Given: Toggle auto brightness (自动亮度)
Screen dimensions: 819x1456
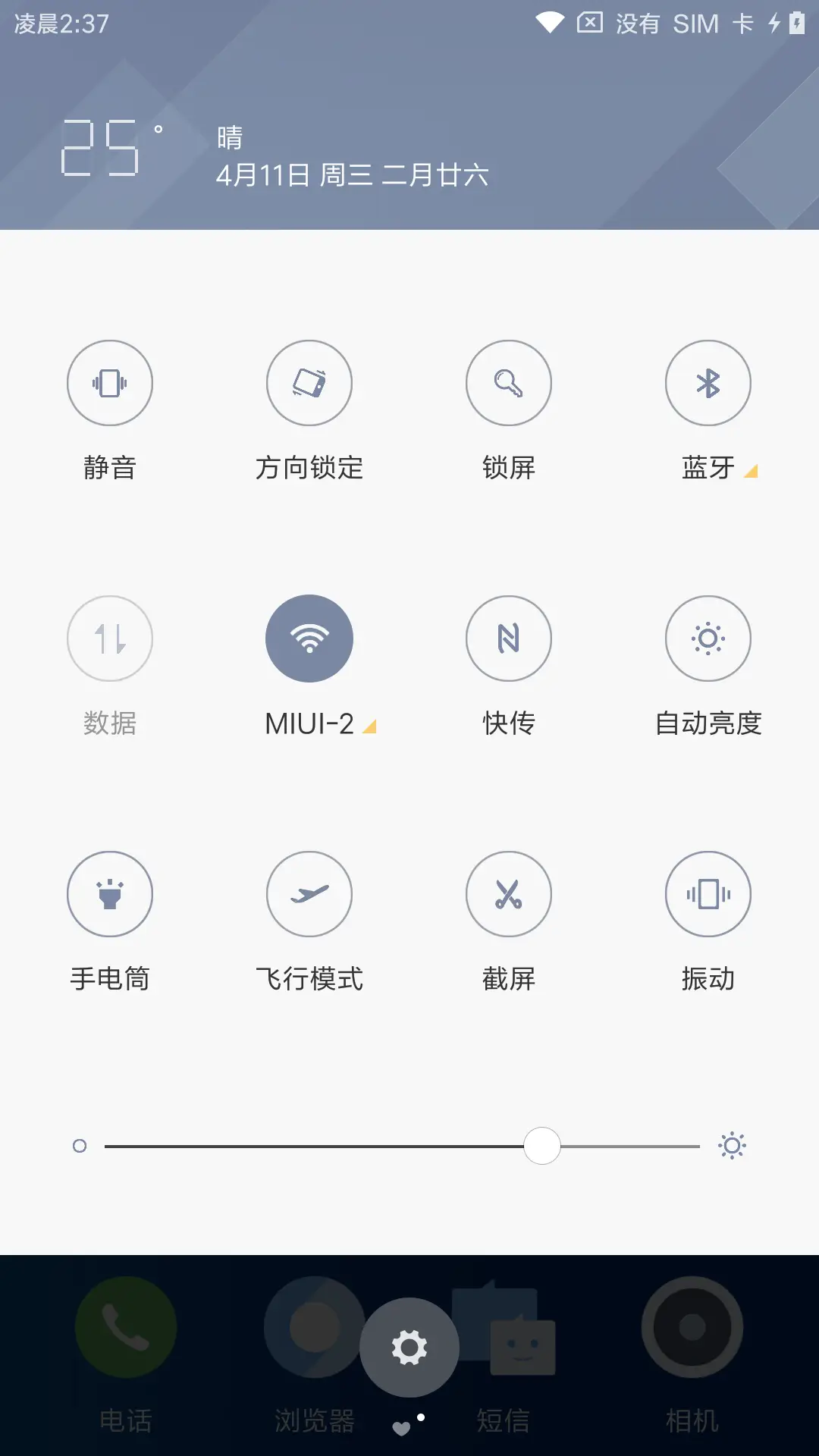Looking at the screenshot, I should click(708, 639).
